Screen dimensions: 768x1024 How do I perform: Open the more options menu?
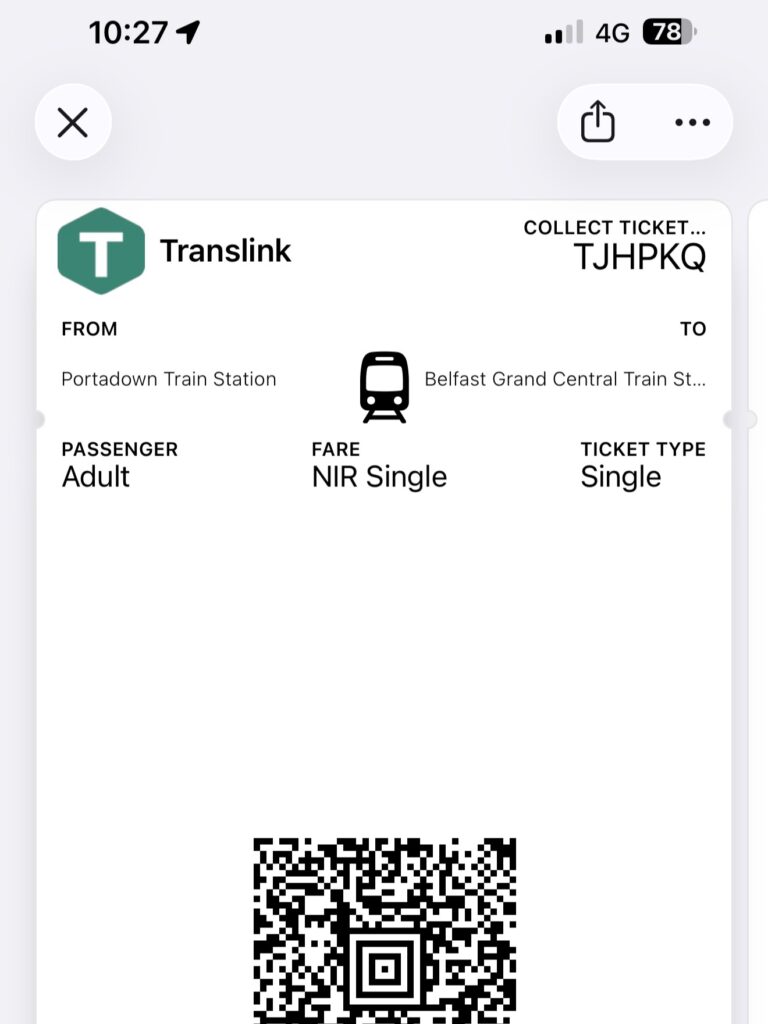692,123
